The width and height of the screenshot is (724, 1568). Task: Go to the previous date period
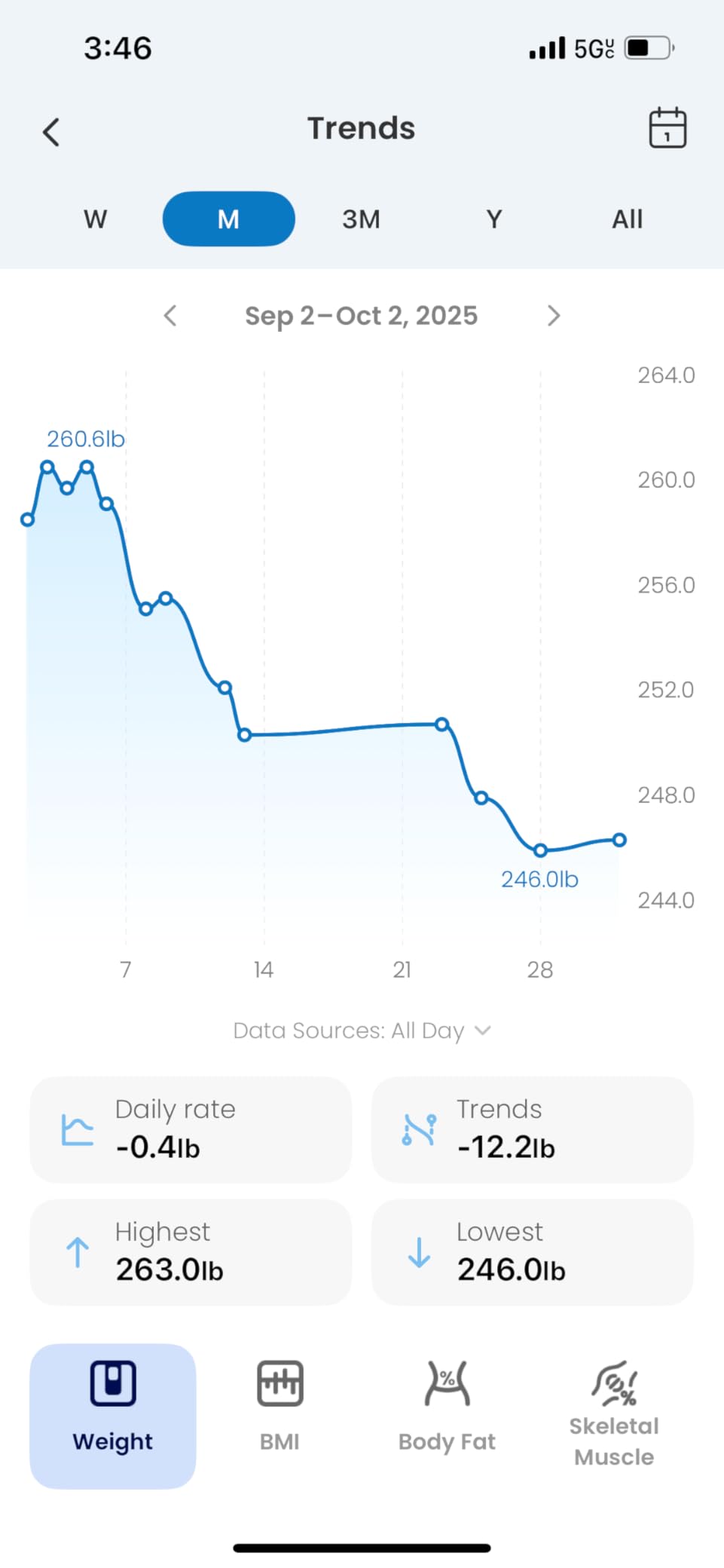point(170,315)
